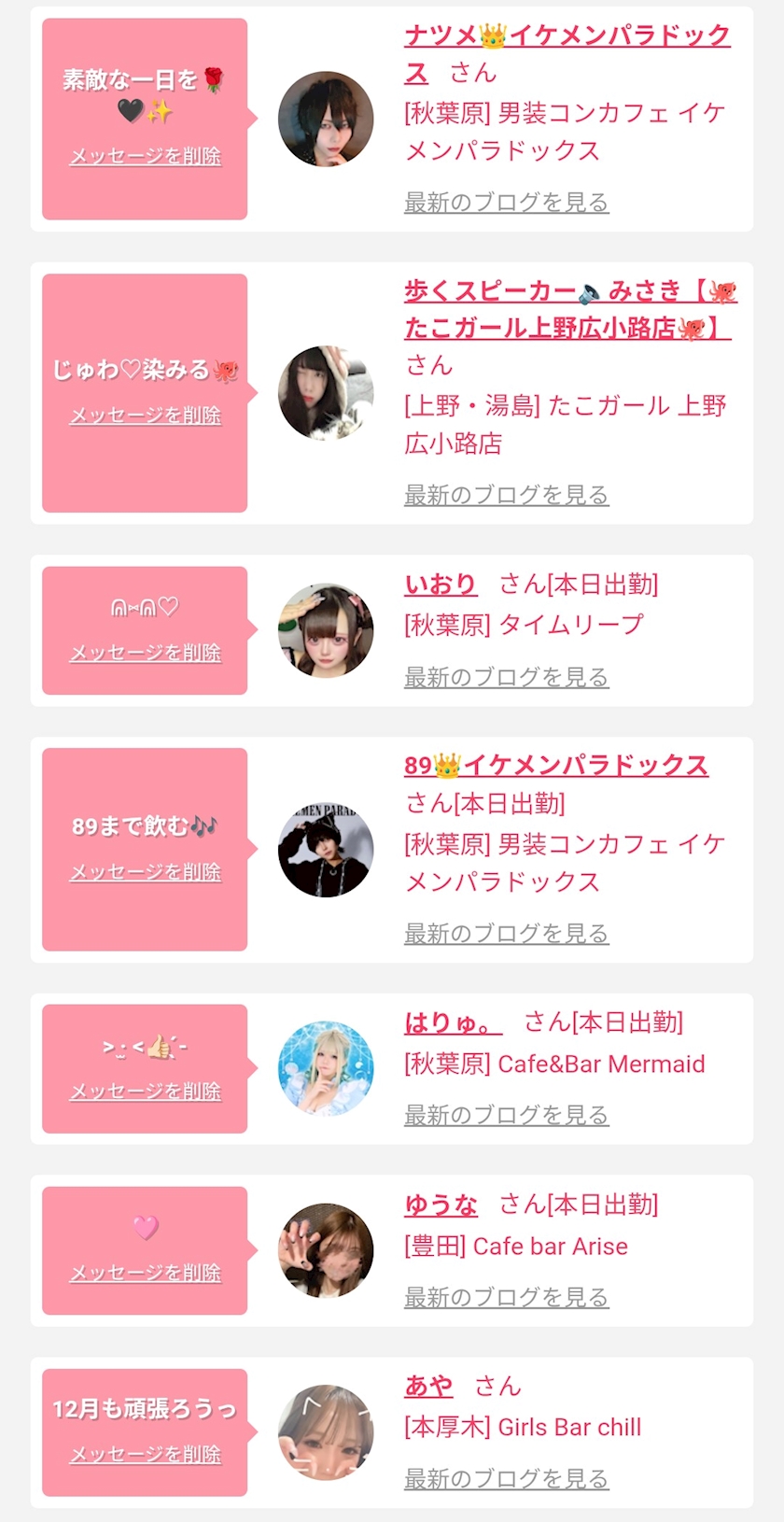View latest blog of ナツメ
784x1522 pixels.
pos(506,203)
